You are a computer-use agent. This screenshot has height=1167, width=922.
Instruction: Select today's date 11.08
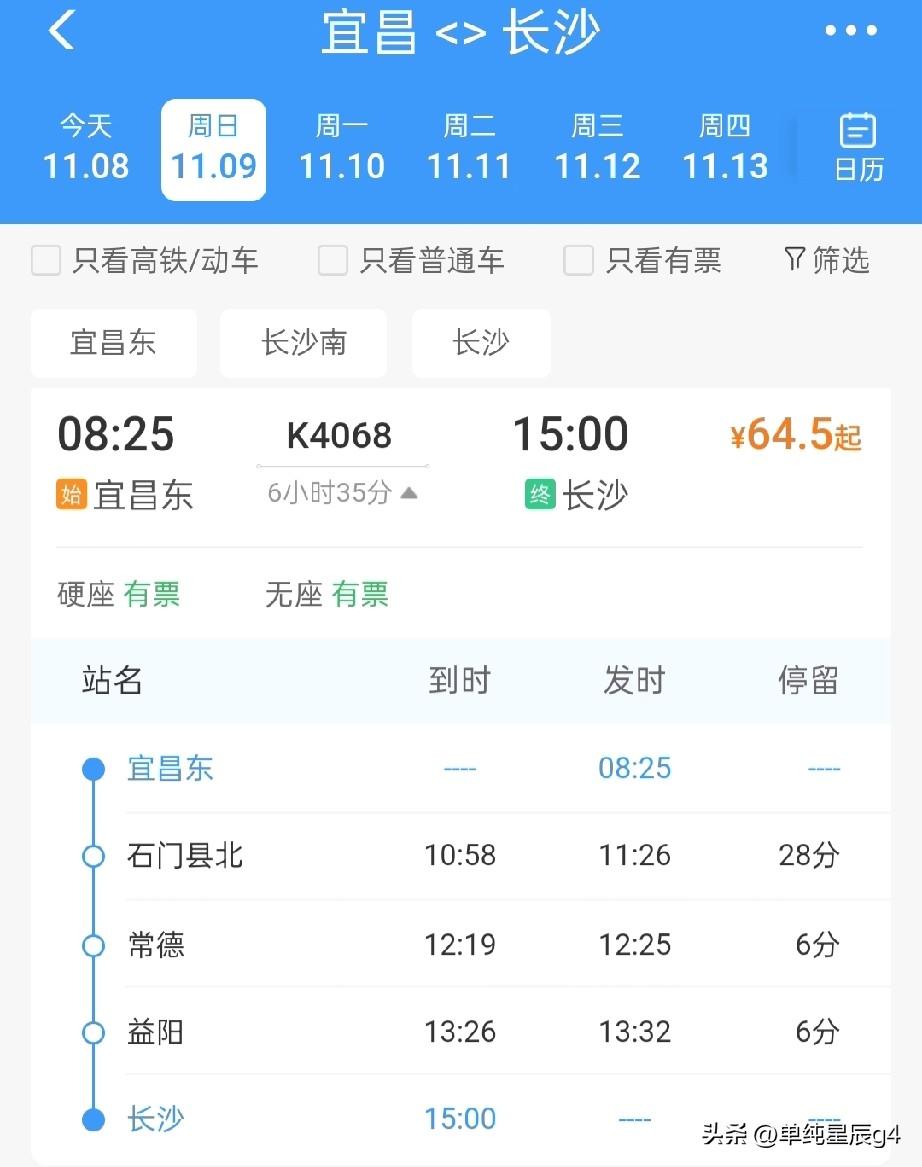(x=86, y=148)
